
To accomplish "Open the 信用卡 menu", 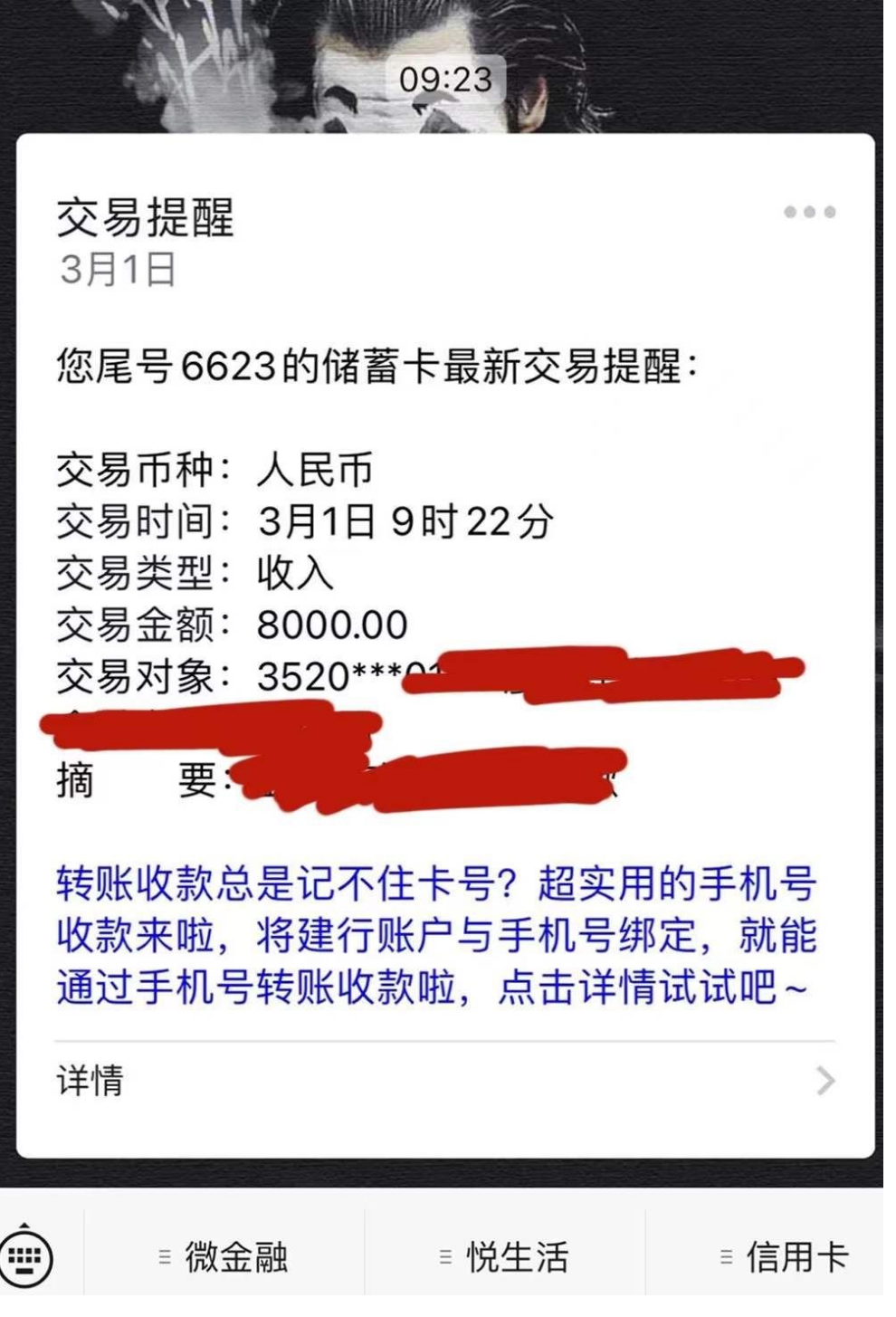I will point(796,1256).
